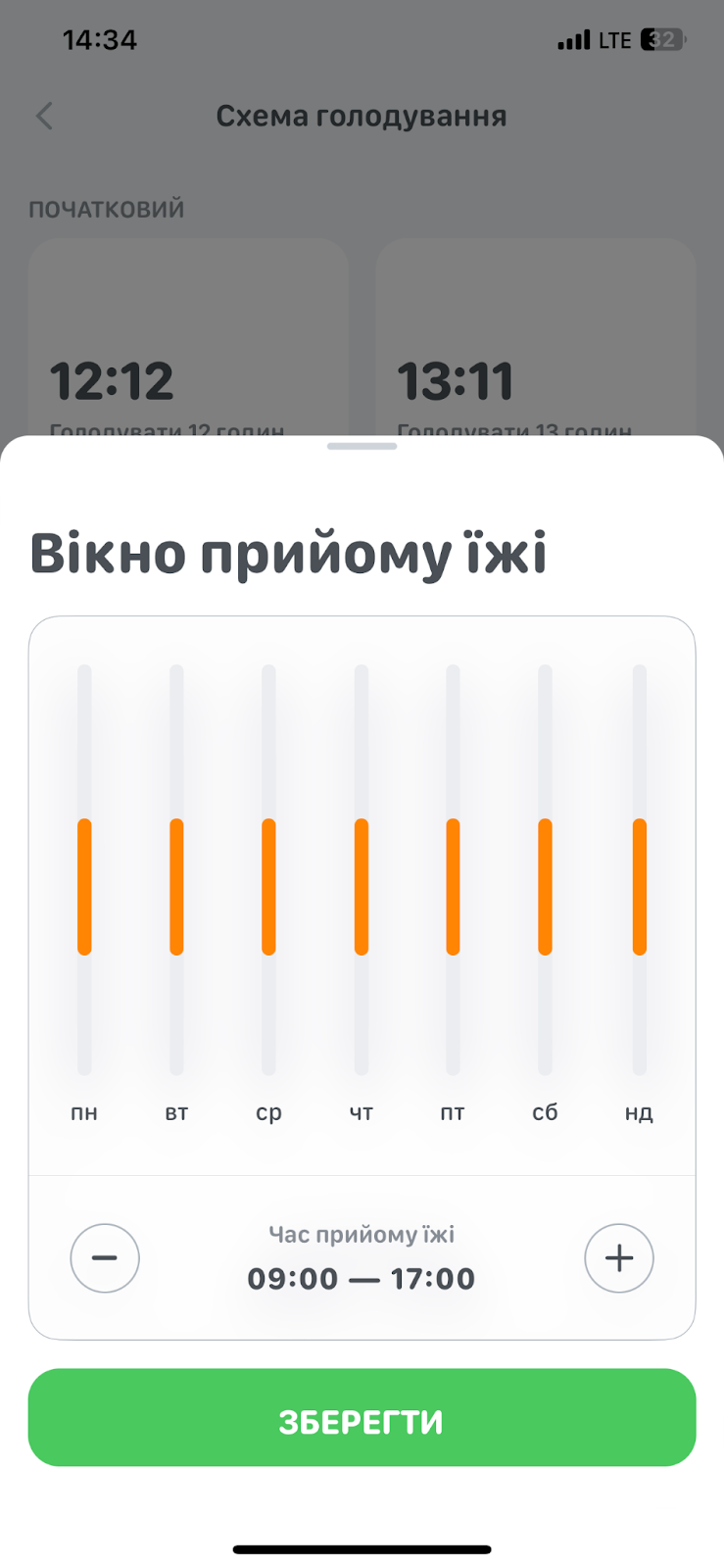Tap the чт day slider

(x=362, y=870)
